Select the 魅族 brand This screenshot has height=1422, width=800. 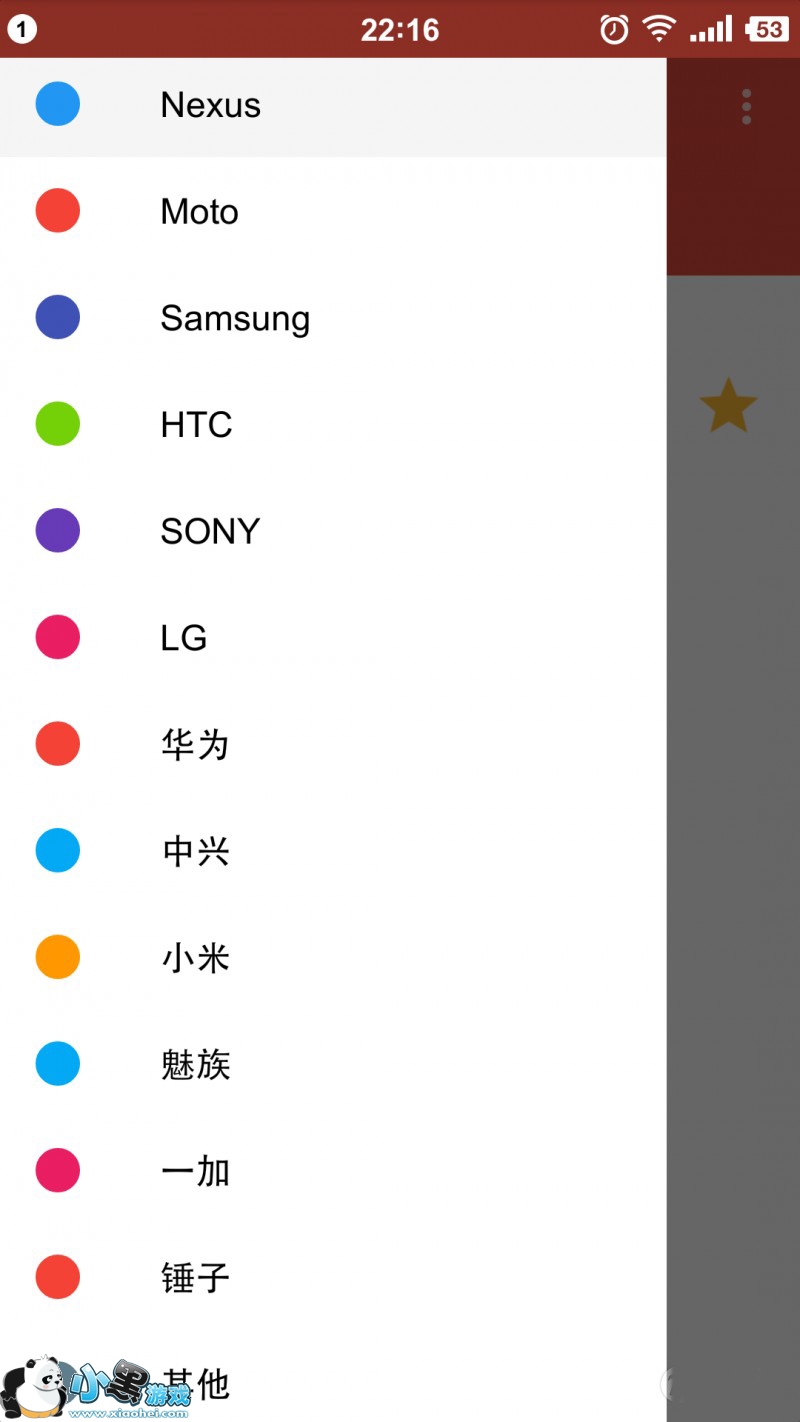pyautogui.click(x=195, y=1064)
